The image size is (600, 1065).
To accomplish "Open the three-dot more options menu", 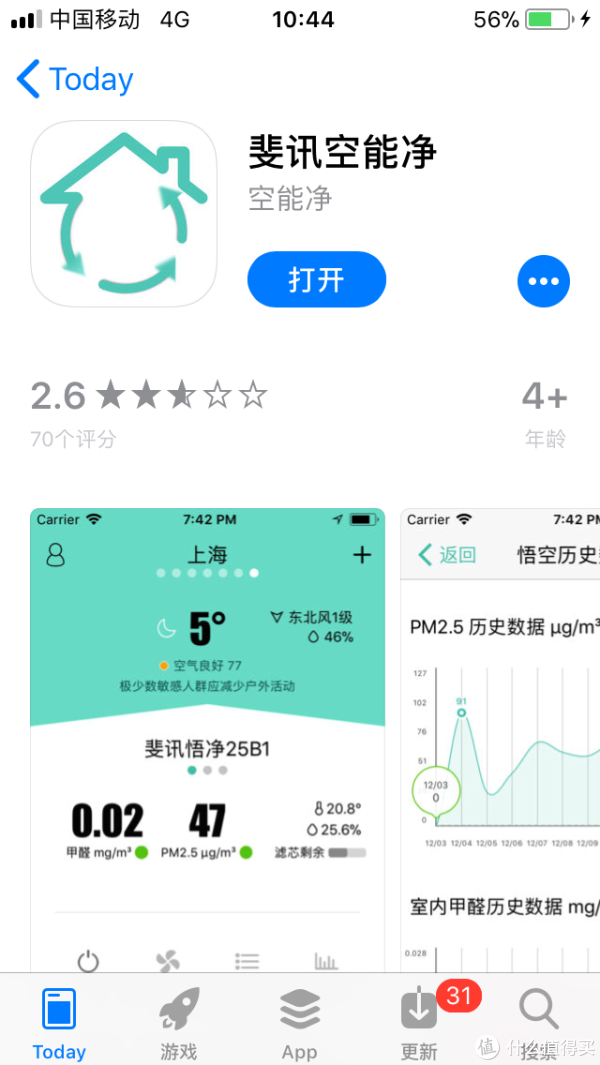I will (543, 281).
